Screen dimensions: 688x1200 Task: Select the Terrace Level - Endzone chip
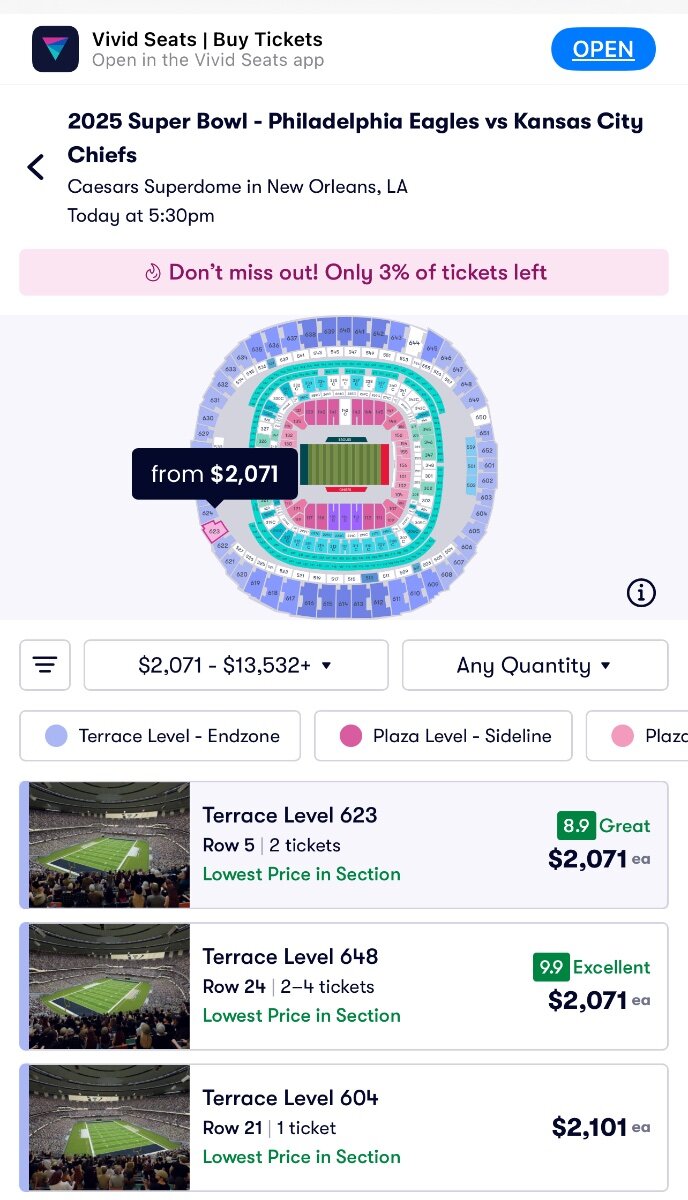160,736
